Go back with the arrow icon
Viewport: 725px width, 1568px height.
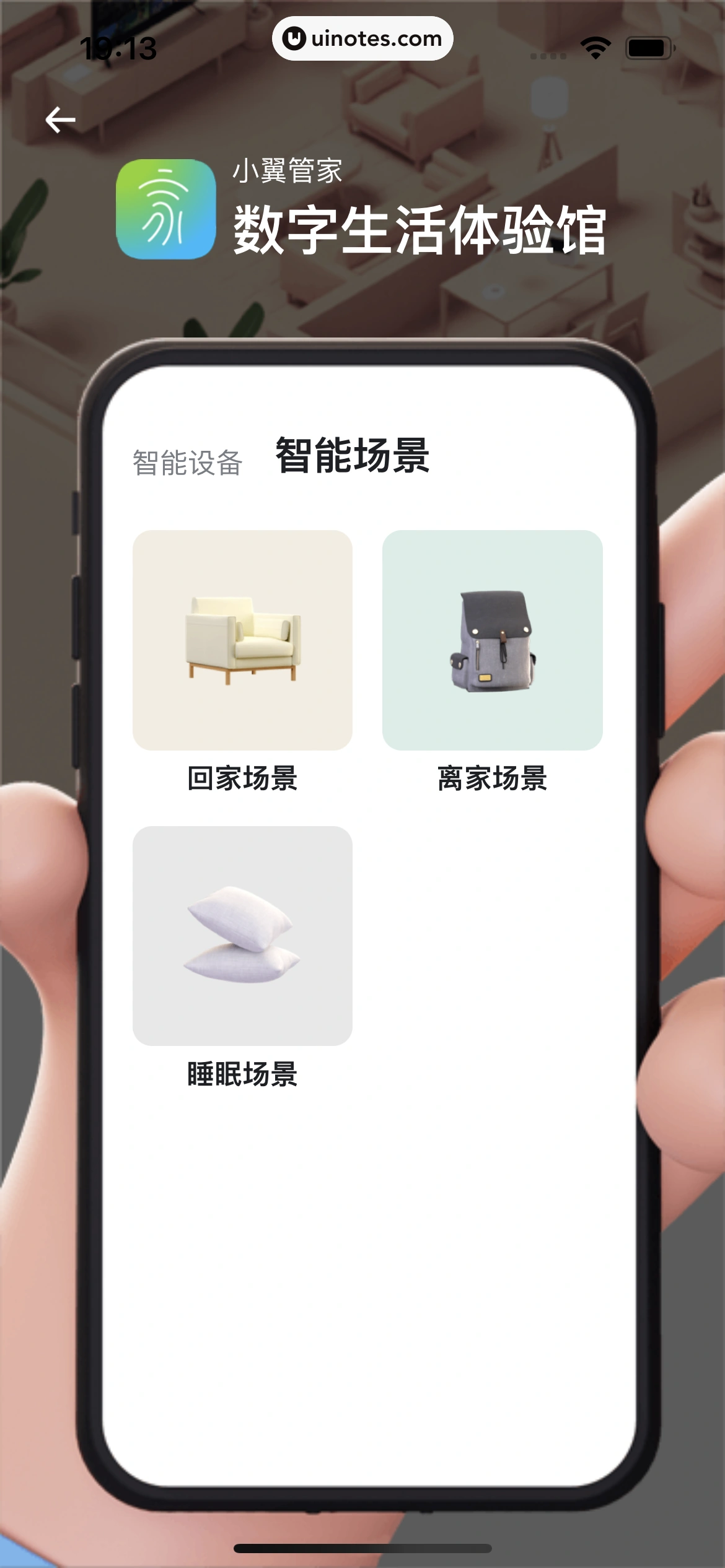pos(61,120)
